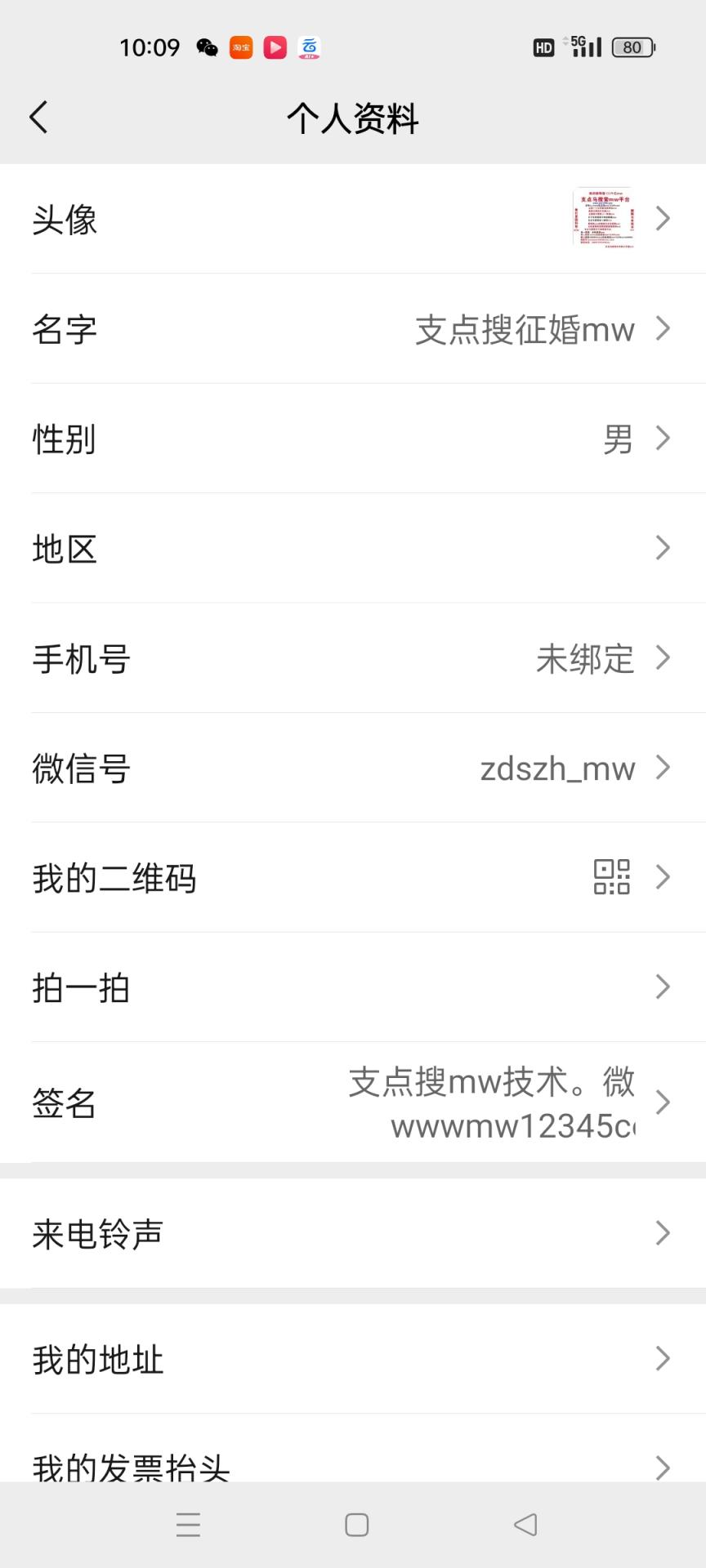Open the 微信号 row
Viewport: 706px width, 1568px height.
click(353, 768)
